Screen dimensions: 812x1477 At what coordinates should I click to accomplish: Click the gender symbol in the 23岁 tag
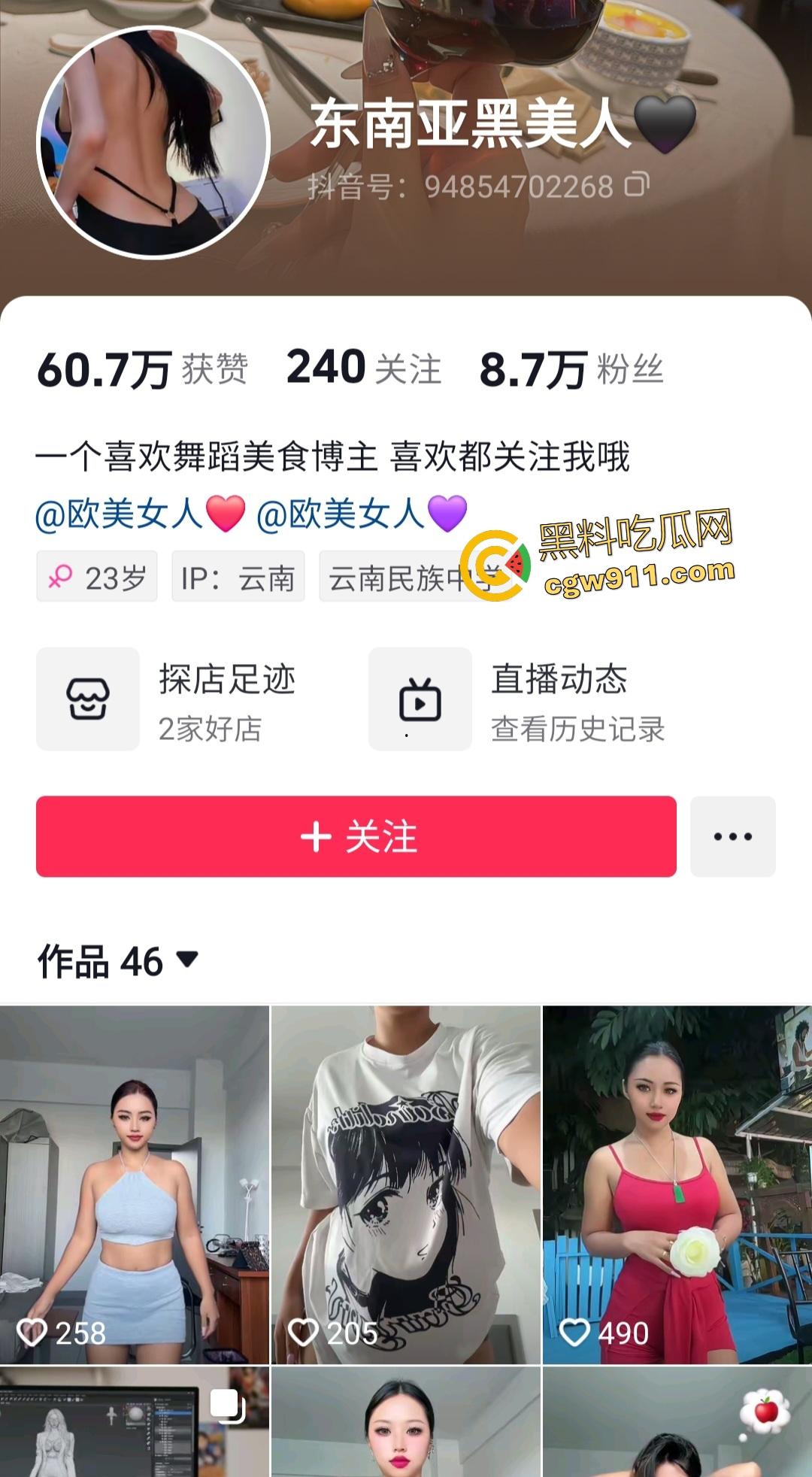pyautogui.click(x=63, y=576)
